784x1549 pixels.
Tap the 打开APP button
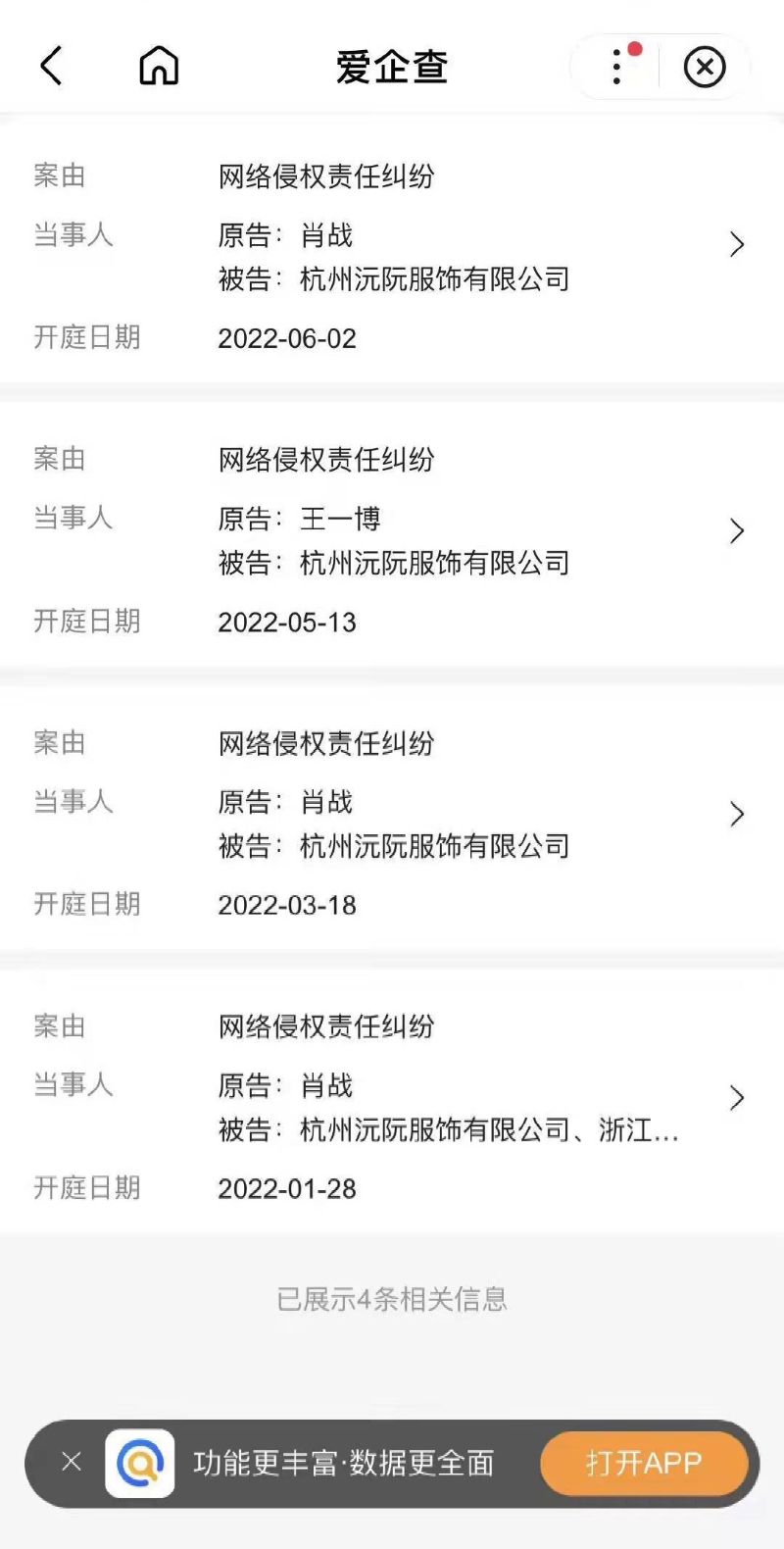643,1463
